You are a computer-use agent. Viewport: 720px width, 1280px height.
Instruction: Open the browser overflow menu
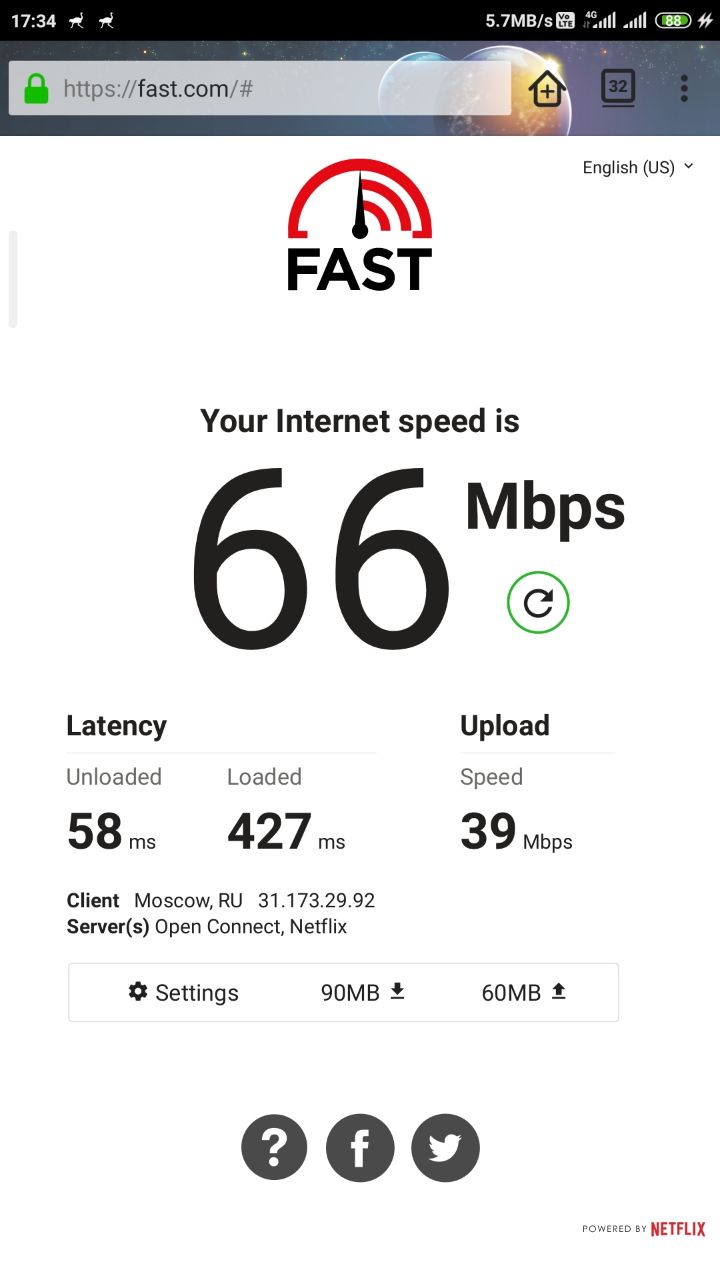coord(684,88)
